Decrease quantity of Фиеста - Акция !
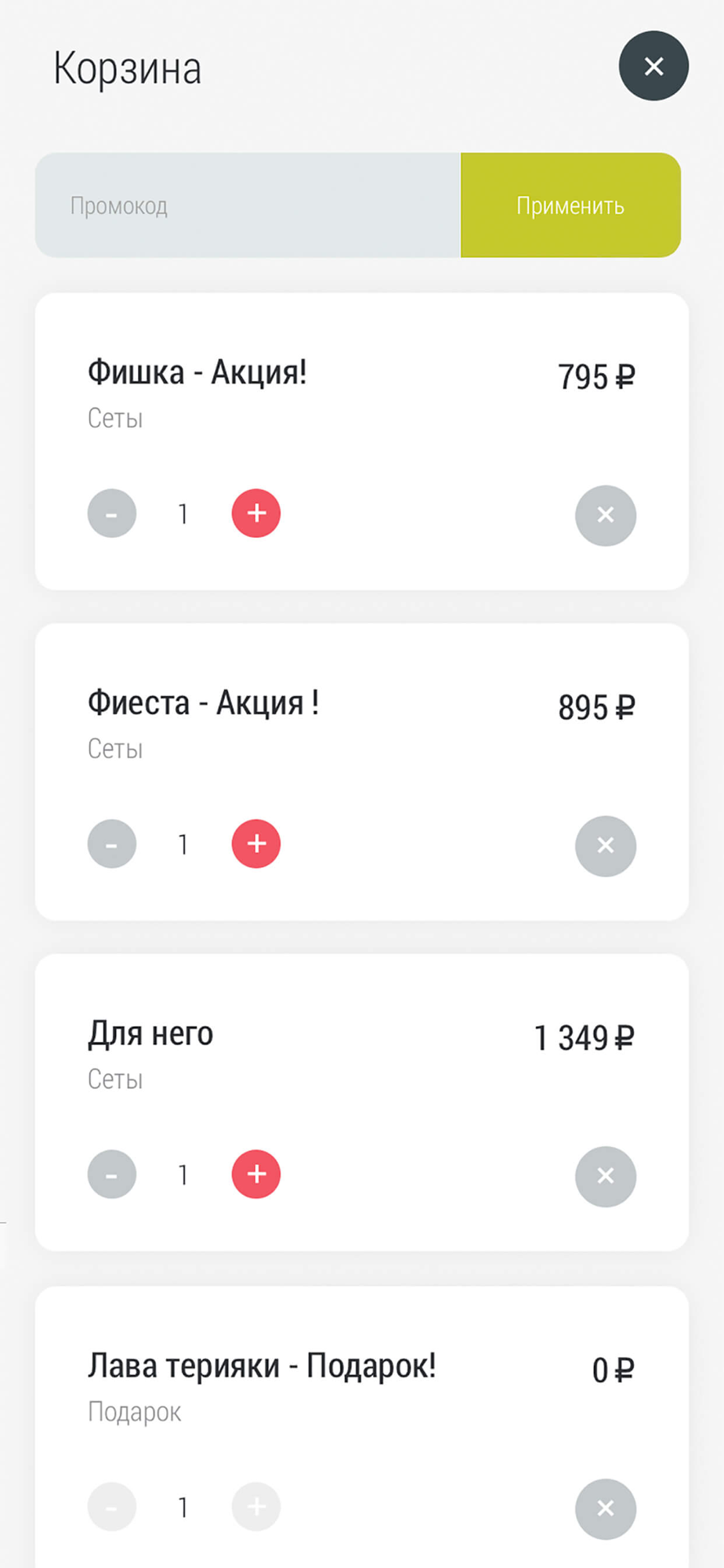Image resolution: width=724 pixels, height=1568 pixels. (112, 844)
